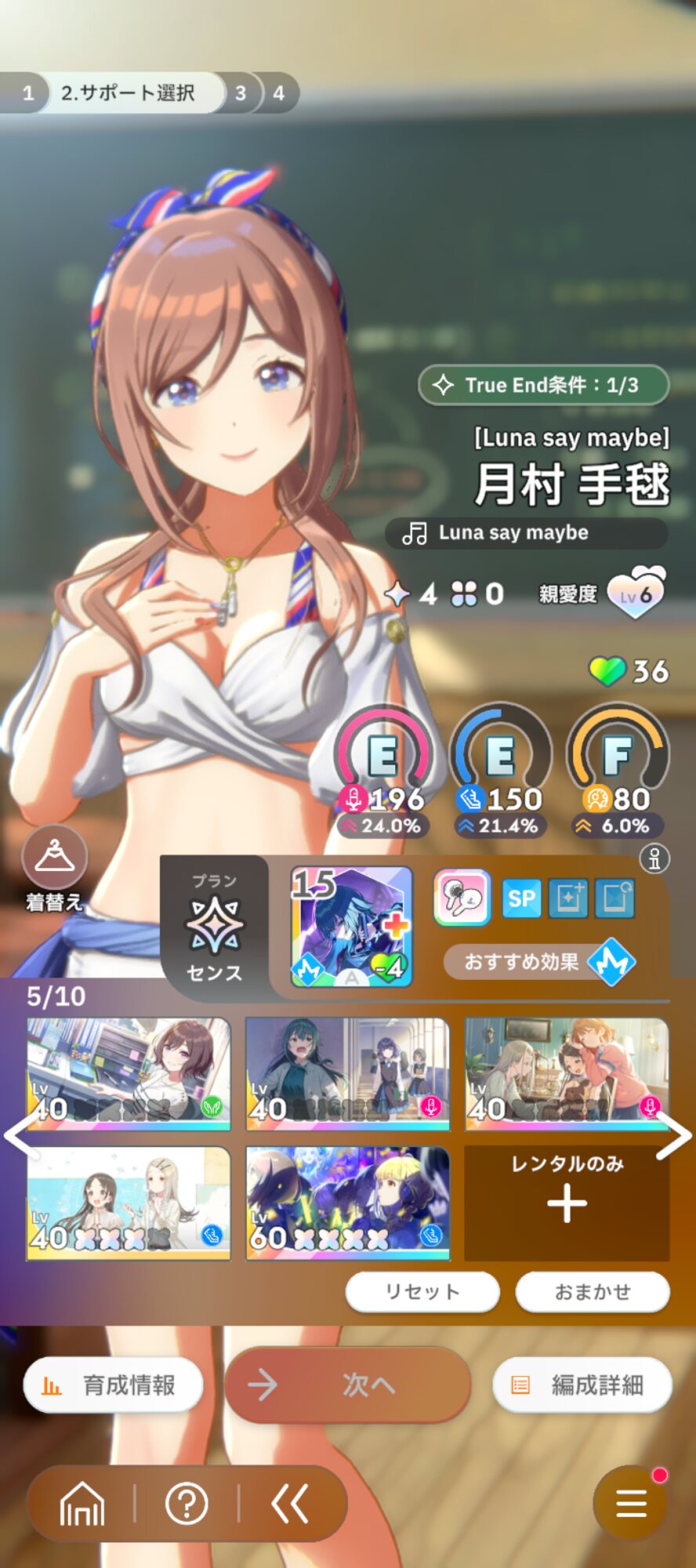Open the help question mark icon

(187, 1504)
